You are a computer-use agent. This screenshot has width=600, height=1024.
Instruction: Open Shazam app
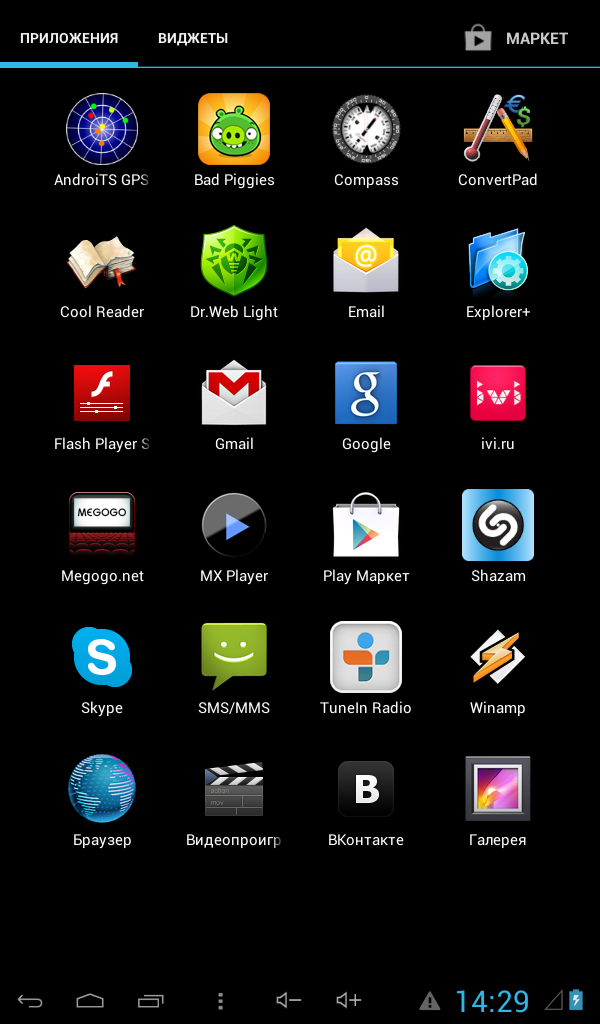click(498, 526)
